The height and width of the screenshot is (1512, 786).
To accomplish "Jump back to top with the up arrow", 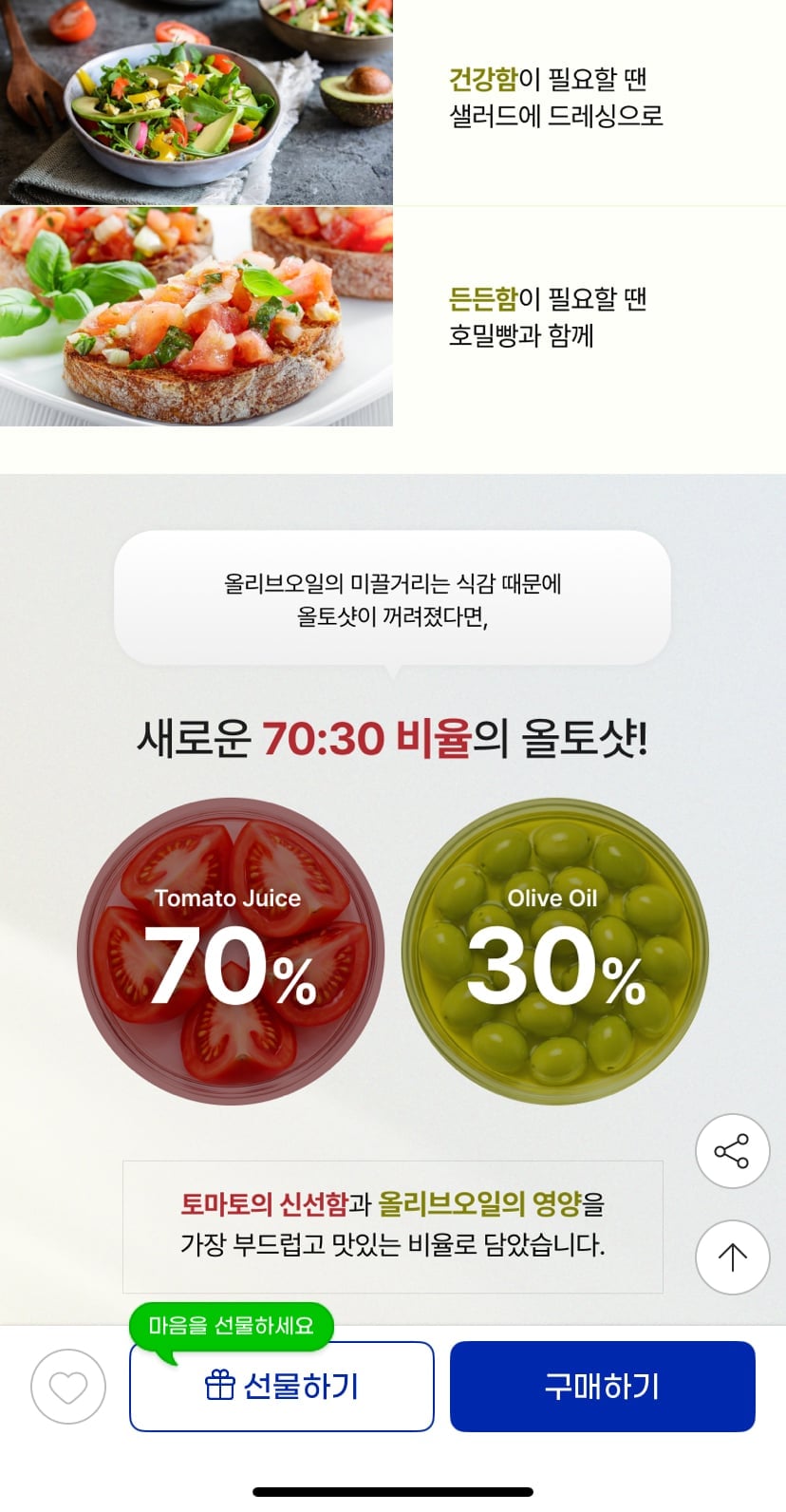I will [x=732, y=1257].
